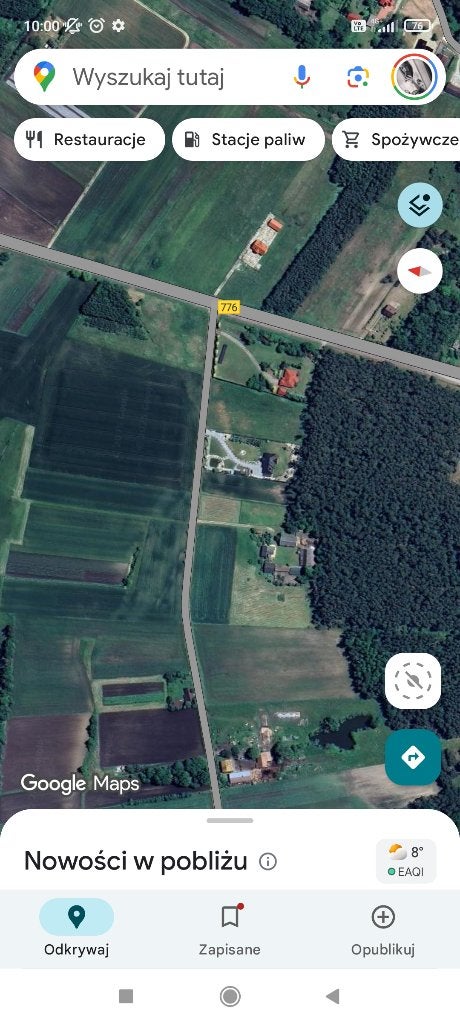
Task: Go to the system home screen
Action: pos(230,996)
